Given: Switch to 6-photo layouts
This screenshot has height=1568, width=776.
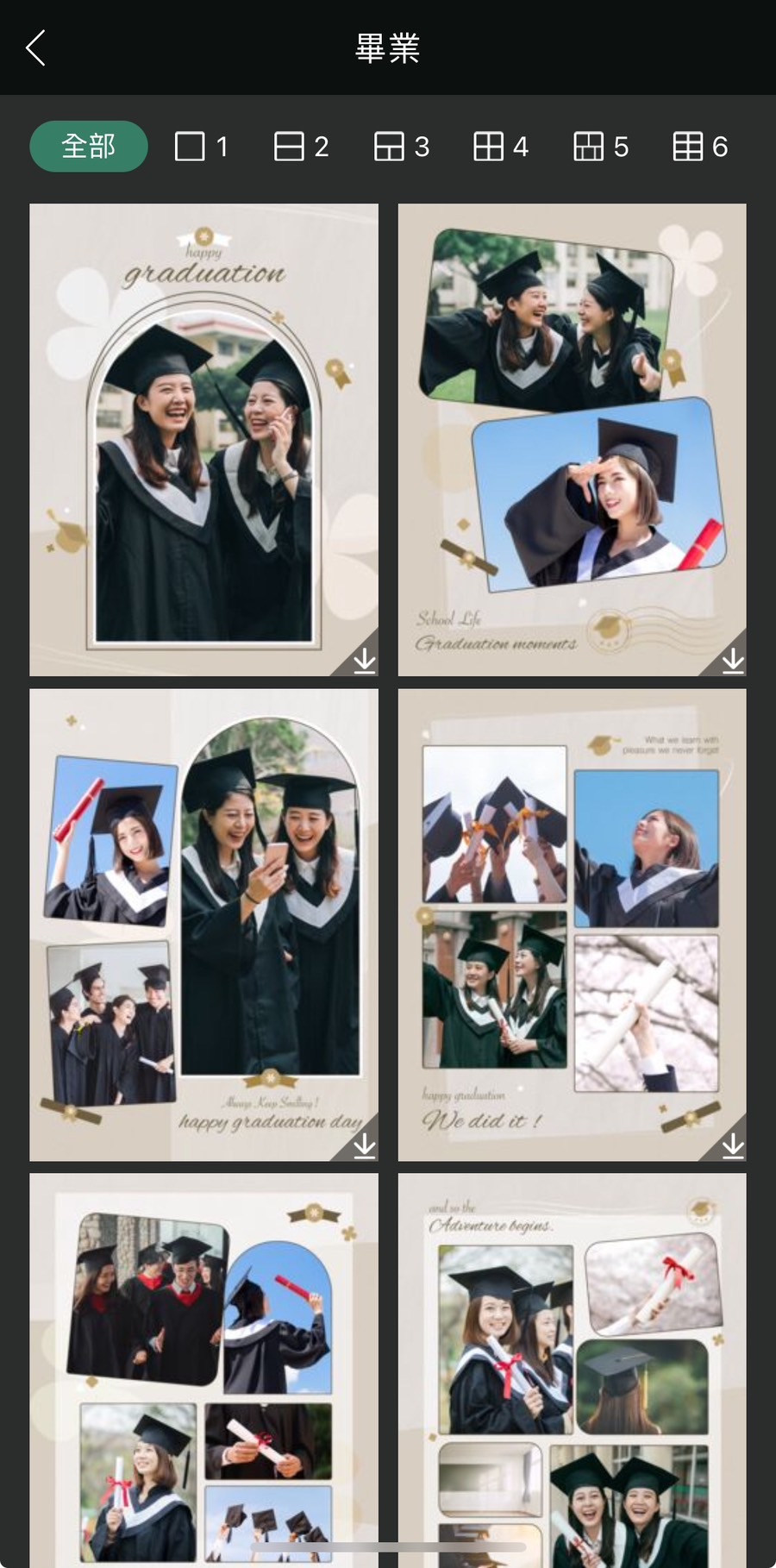Looking at the screenshot, I should [x=700, y=147].
